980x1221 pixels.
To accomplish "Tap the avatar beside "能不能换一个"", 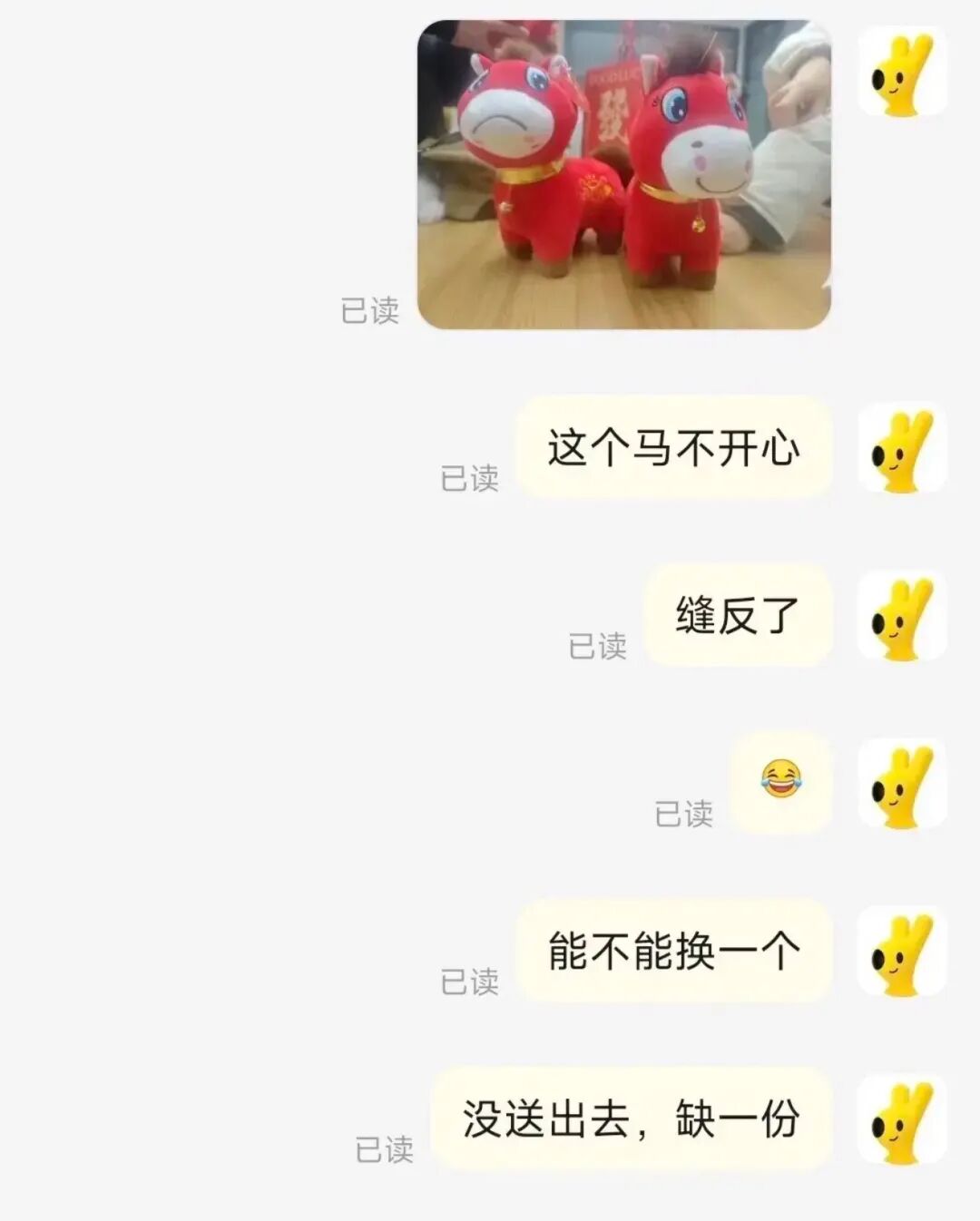I will (x=902, y=952).
